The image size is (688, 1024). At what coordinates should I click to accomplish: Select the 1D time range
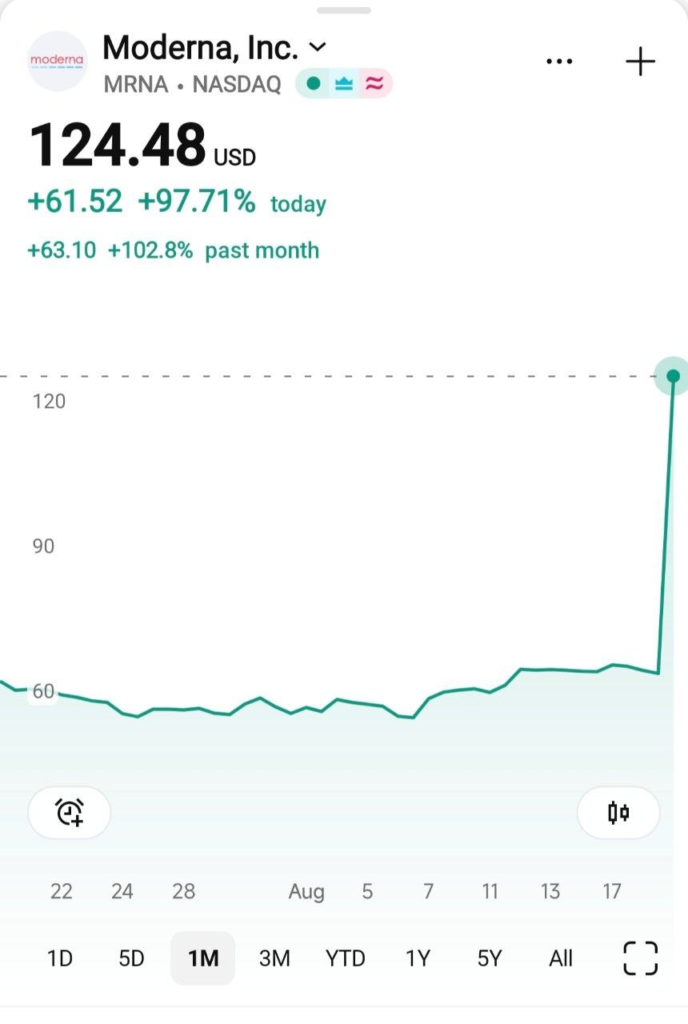tap(60, 958)
